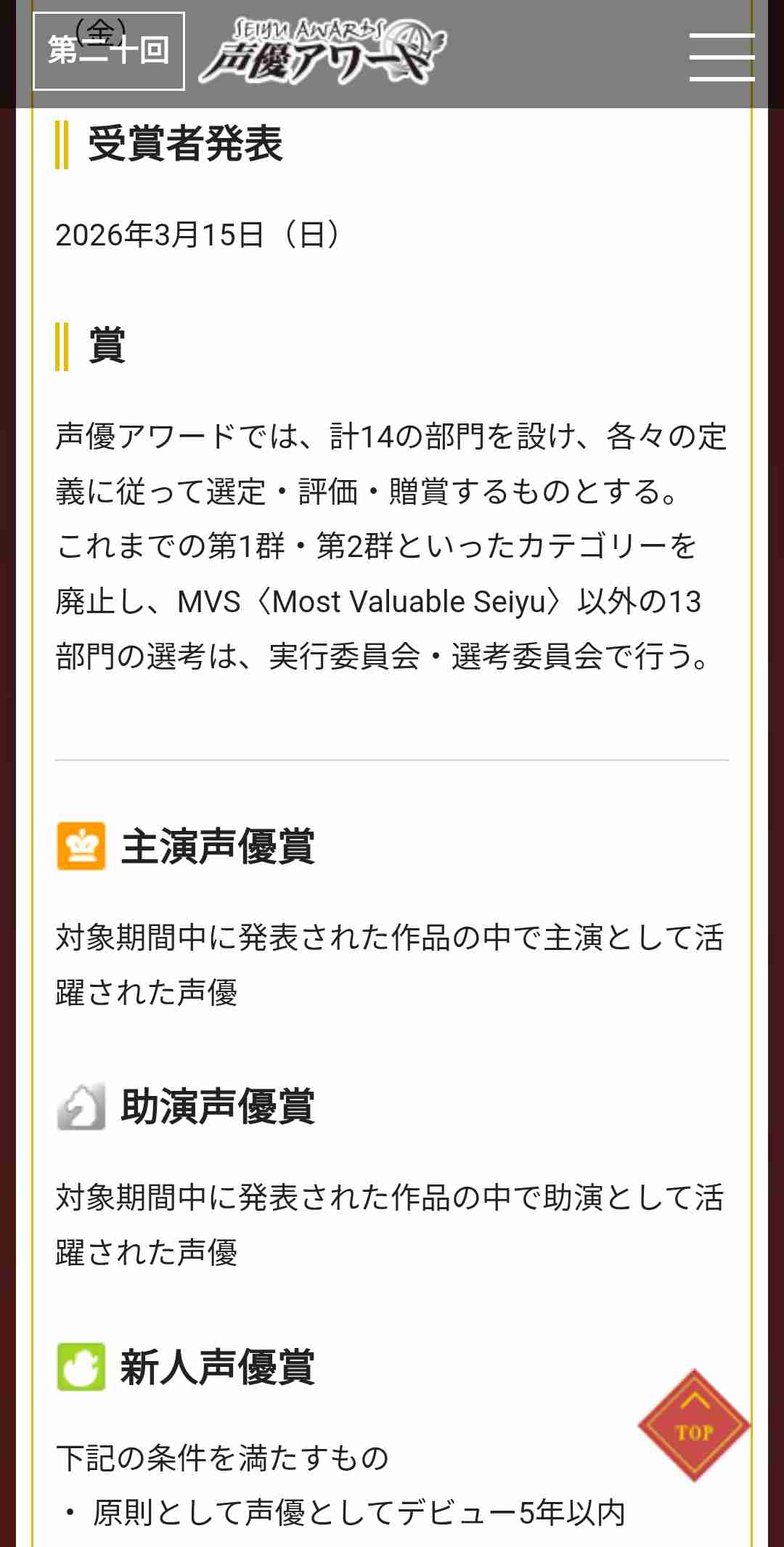This screenshot has width=784, height=1547.
Task: Jump back to top with TOP button
Action: pos(694,1425)
